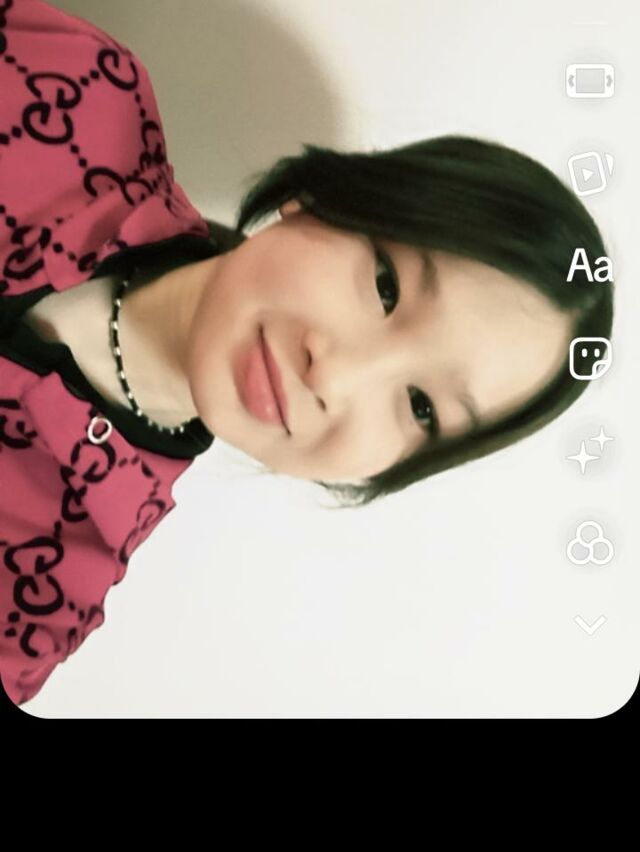The width and height of the screenshot is (640, 852).
Task: Collapse the tool list with the chevron
Action: (590, 625)
